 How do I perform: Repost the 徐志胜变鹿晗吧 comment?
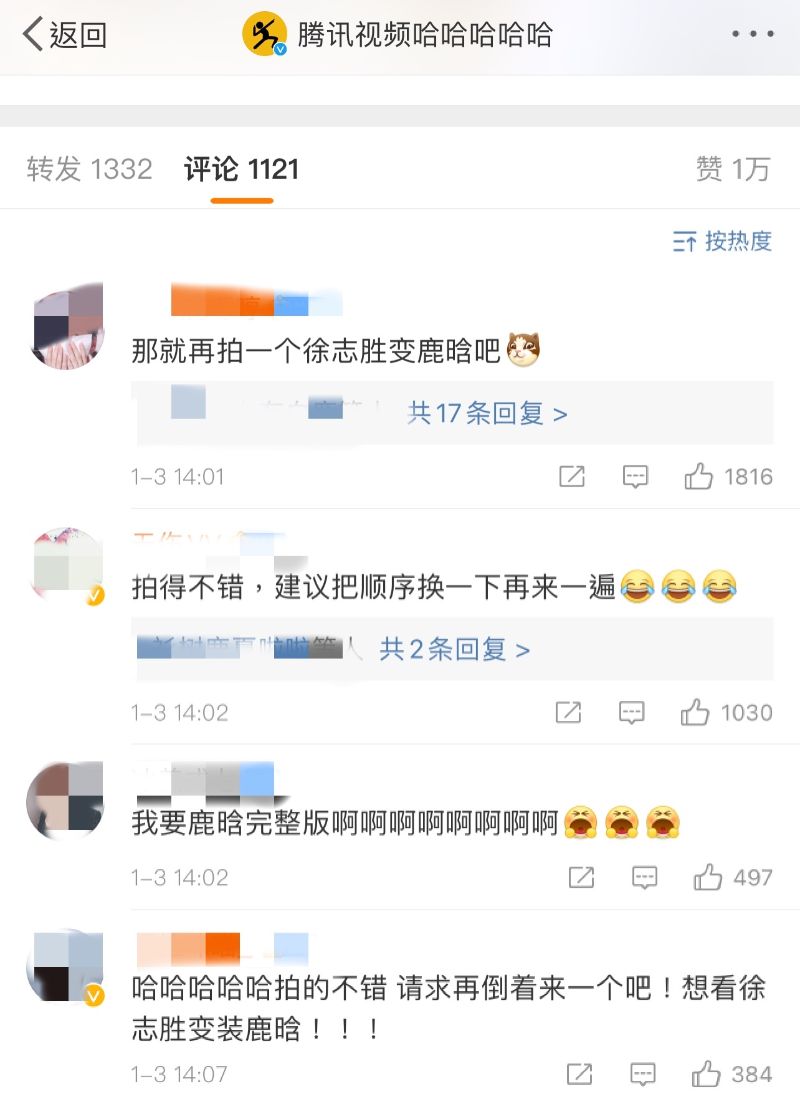coord(572,477)
